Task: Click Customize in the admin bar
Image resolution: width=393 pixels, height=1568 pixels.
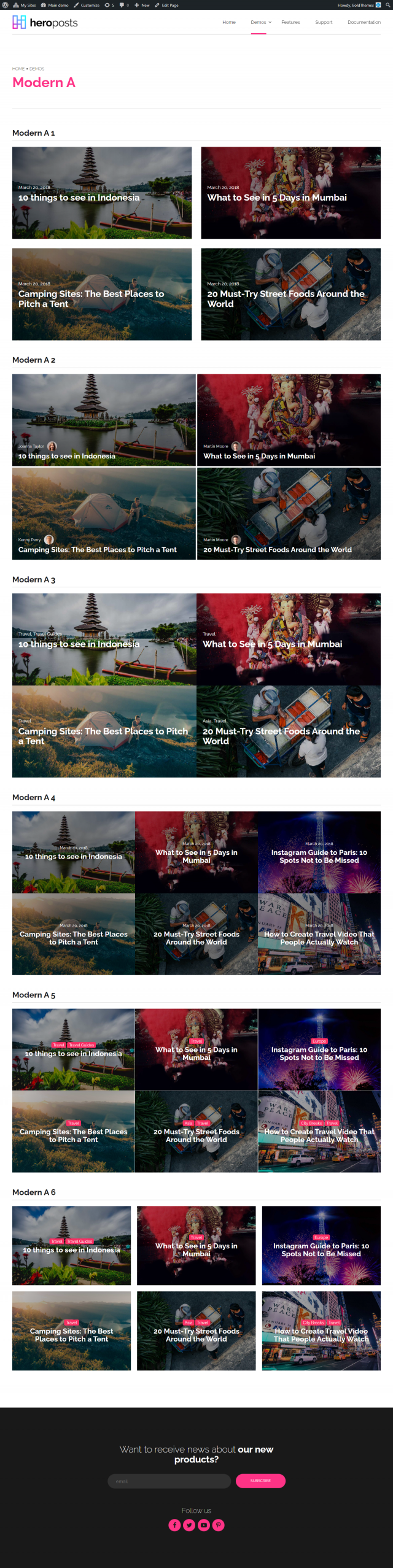Action: coord(87,5)
